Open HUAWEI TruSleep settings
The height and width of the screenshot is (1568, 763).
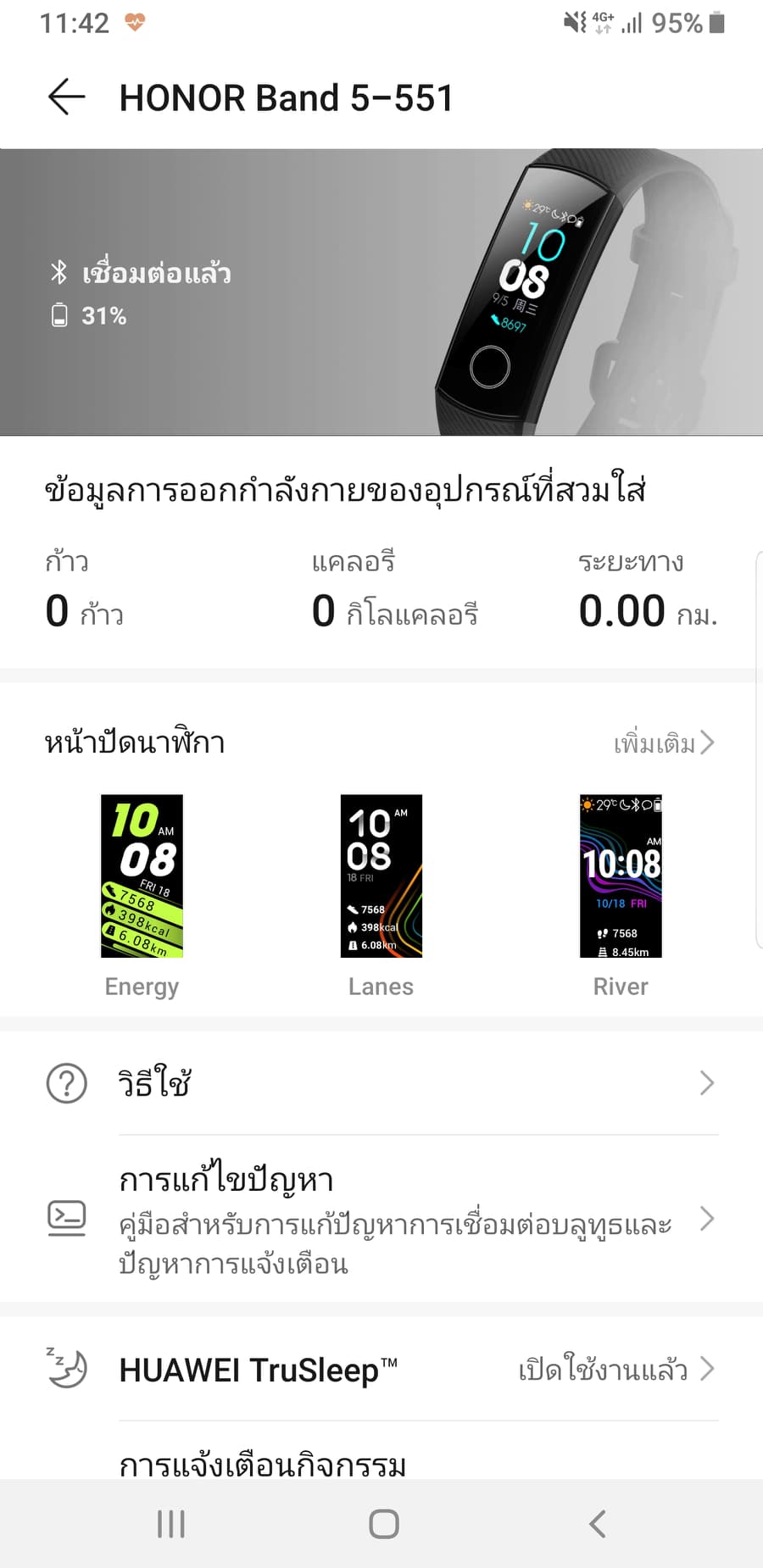tap(381, 1370)
